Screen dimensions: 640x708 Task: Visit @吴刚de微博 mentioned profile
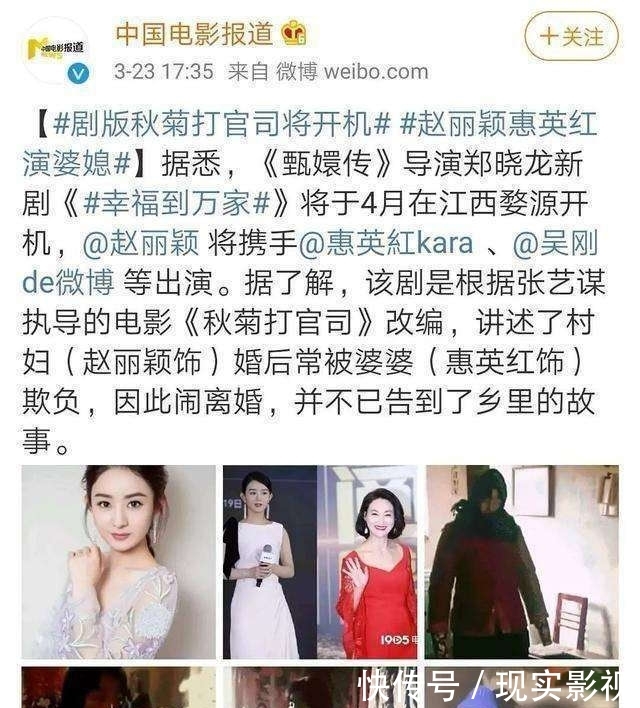[560, 242]
